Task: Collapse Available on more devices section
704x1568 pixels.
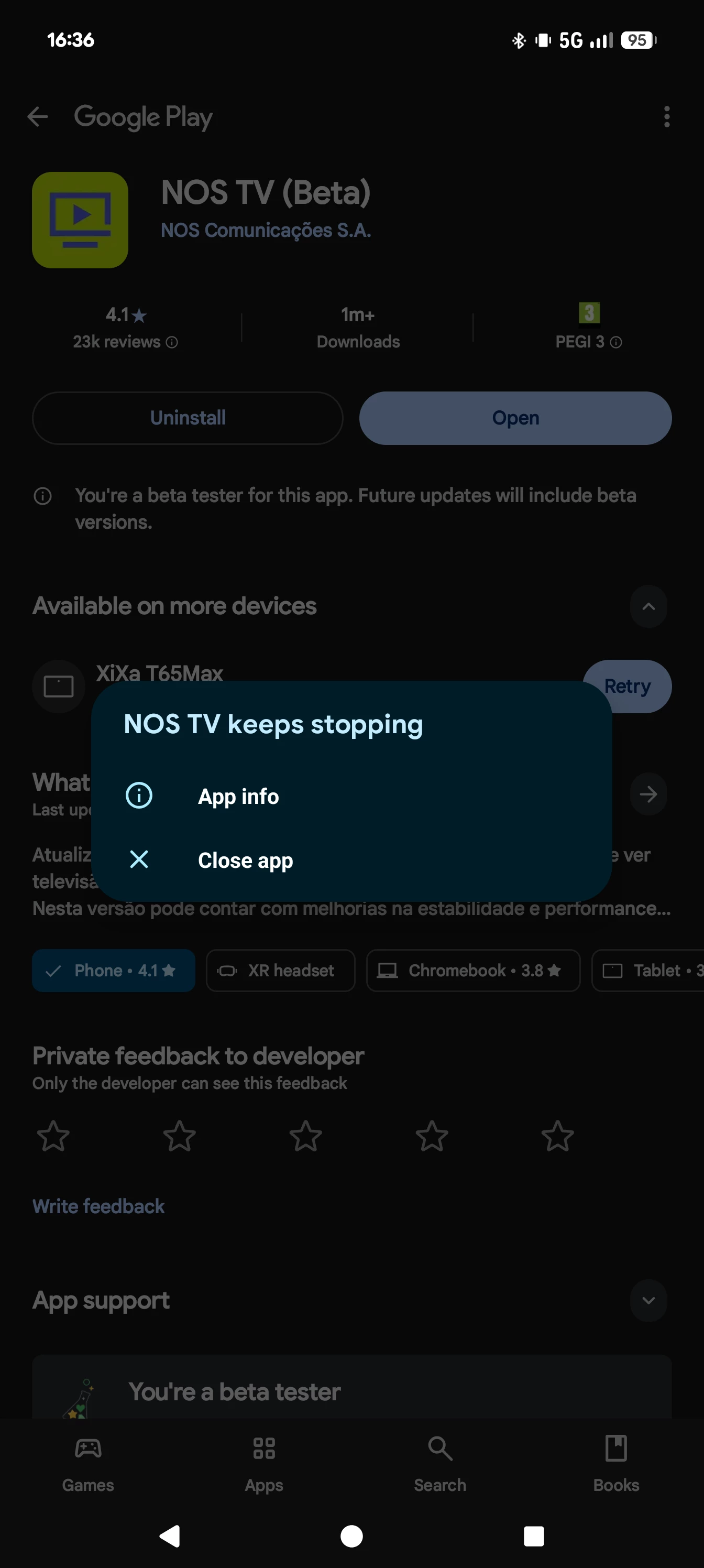Action: click(648, 606)
